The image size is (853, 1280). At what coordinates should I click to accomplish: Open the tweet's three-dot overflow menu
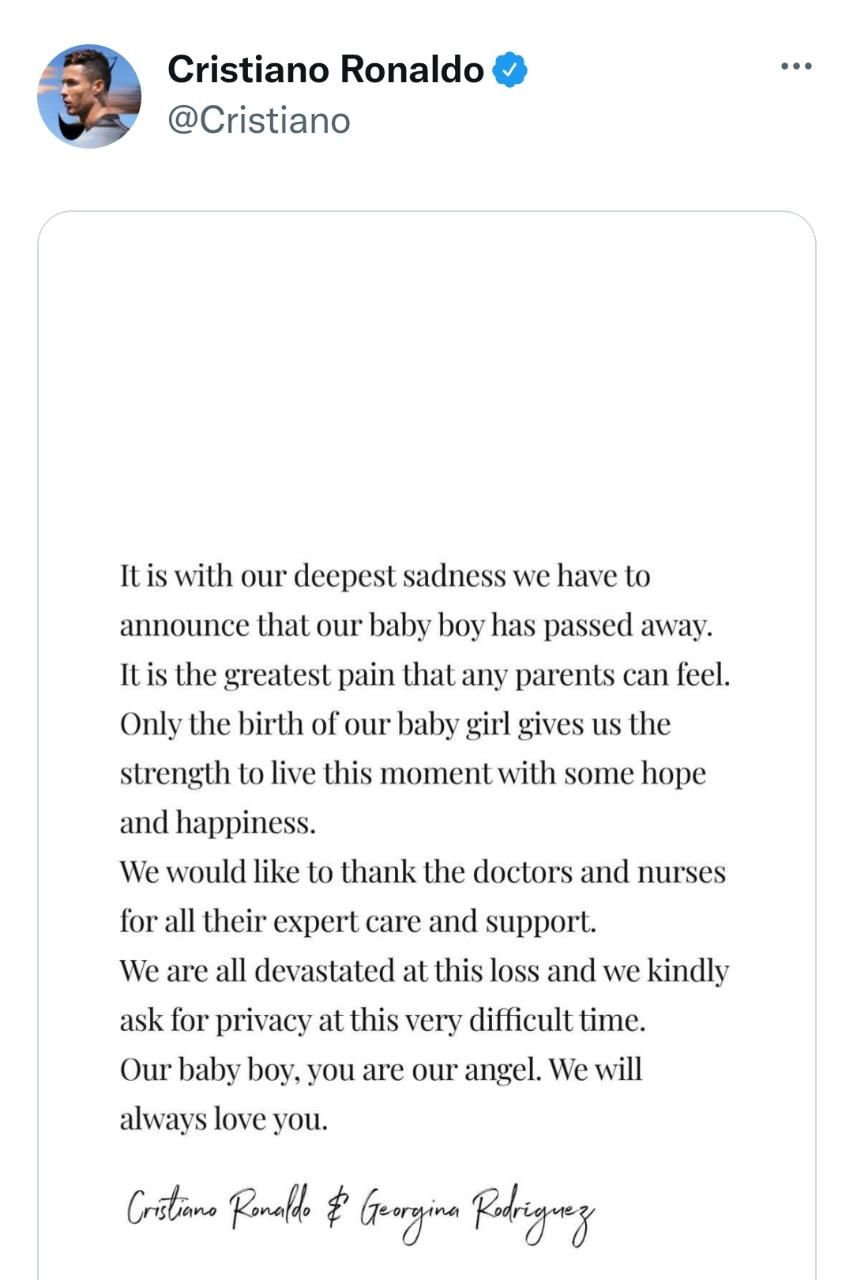[x=796, y=67]
